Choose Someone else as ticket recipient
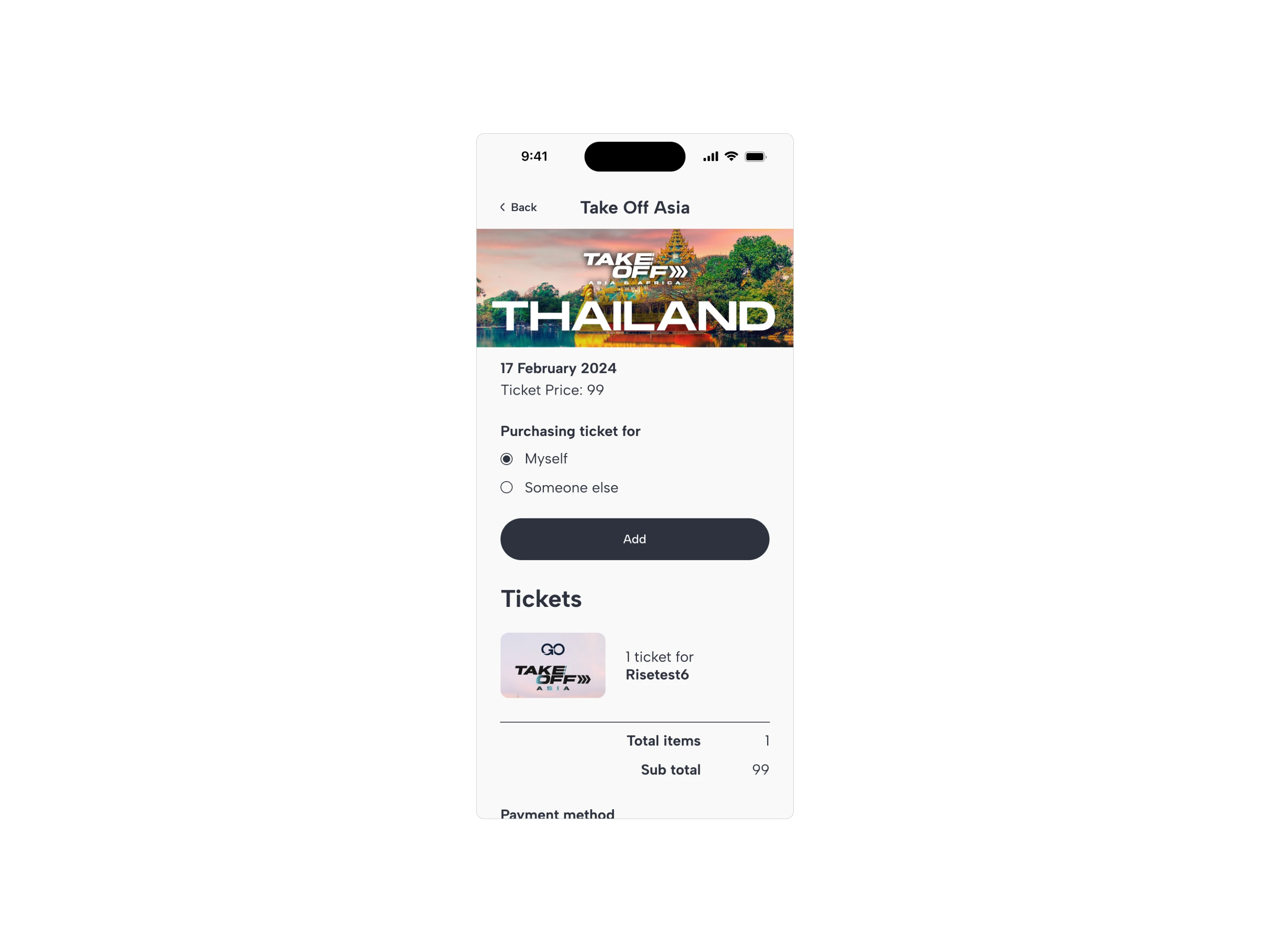1270x952 pixels. pos(506,488)
